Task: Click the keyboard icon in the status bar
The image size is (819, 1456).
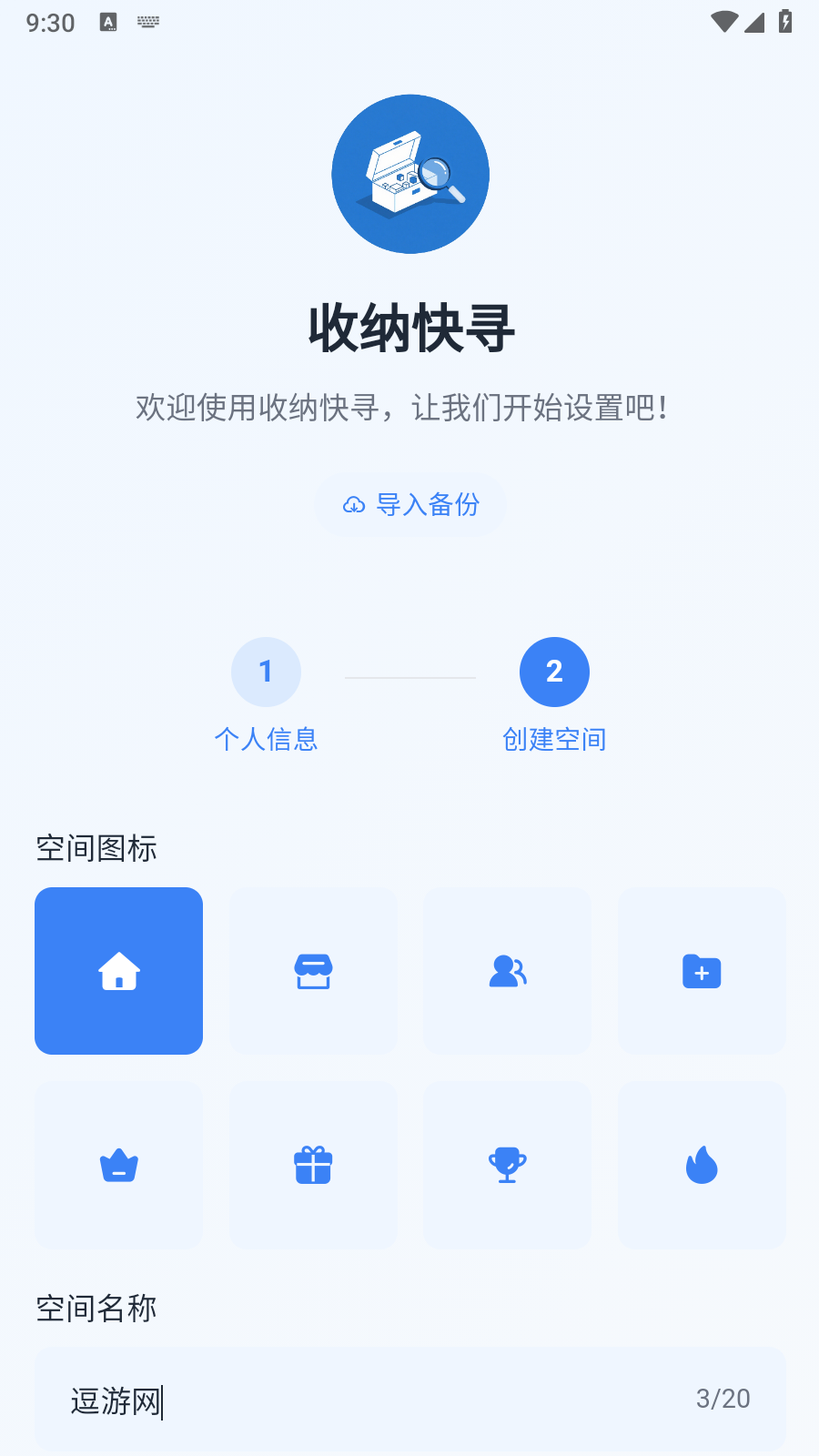Action: point(147,24)
